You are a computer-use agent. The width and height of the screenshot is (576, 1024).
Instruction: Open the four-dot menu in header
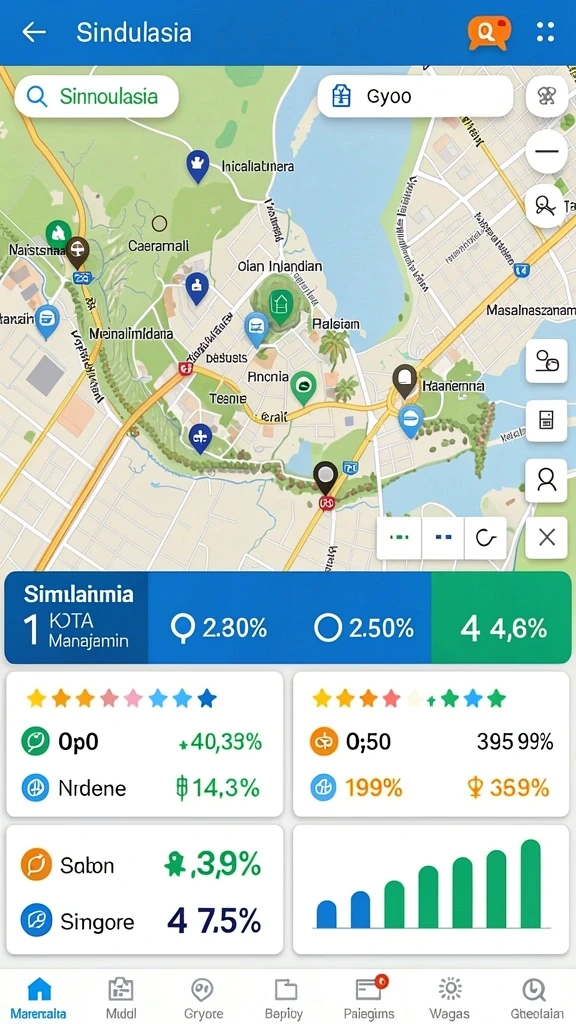[x=545, y=32]
